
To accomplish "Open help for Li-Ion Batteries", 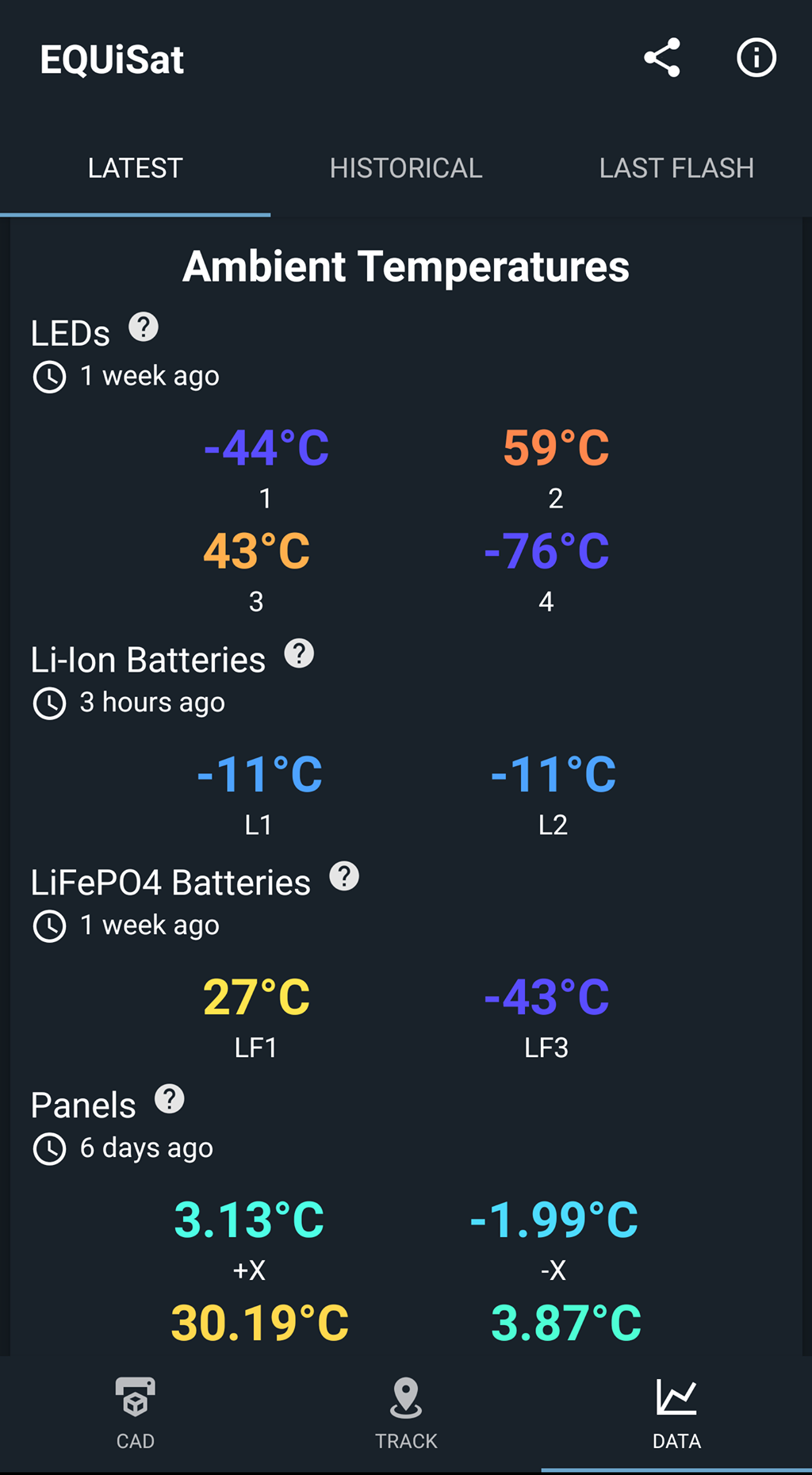I will point(299,653).
